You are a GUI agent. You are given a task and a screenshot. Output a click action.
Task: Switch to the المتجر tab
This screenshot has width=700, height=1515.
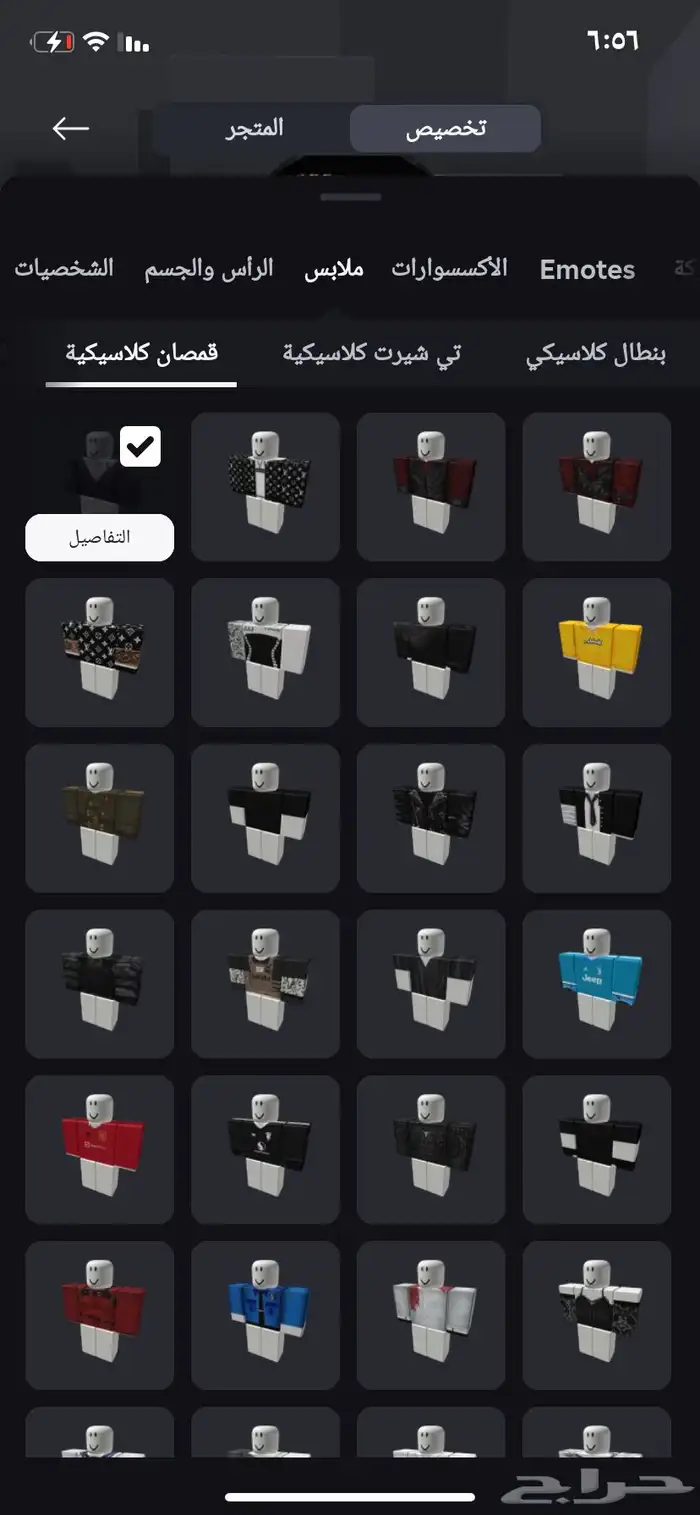254,128
